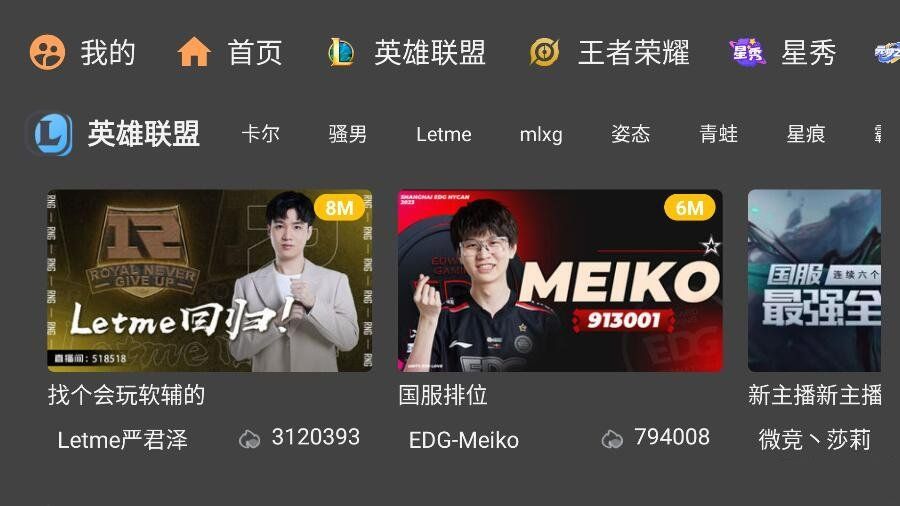Viewport: 900px width, 506px height.
Task: Open 微竞丶莎莉's stream card
Action: click(814, 281)
